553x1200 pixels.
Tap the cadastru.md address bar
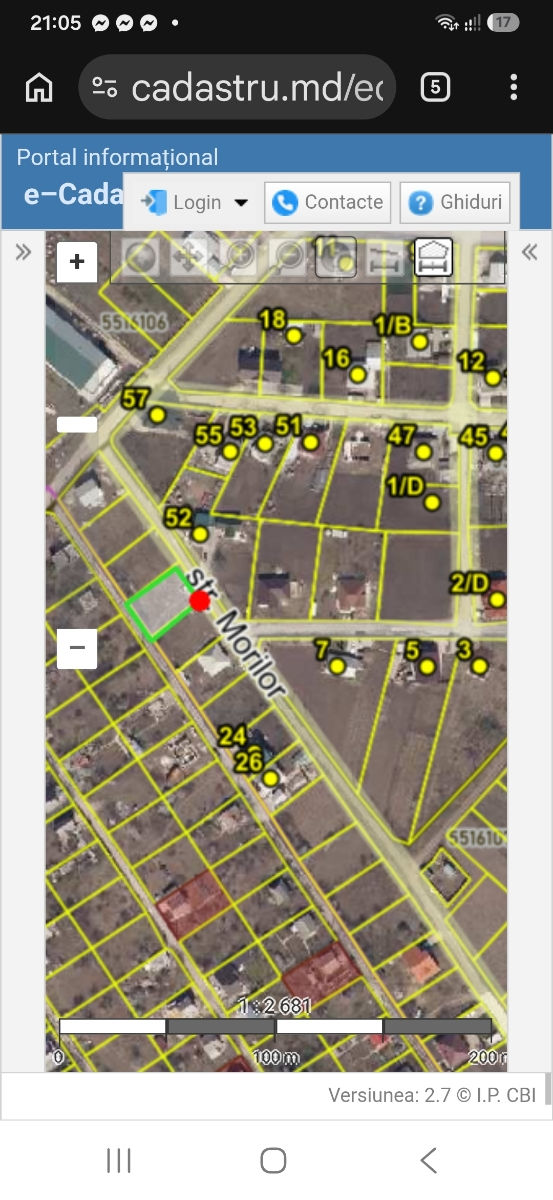coord(237,88)
